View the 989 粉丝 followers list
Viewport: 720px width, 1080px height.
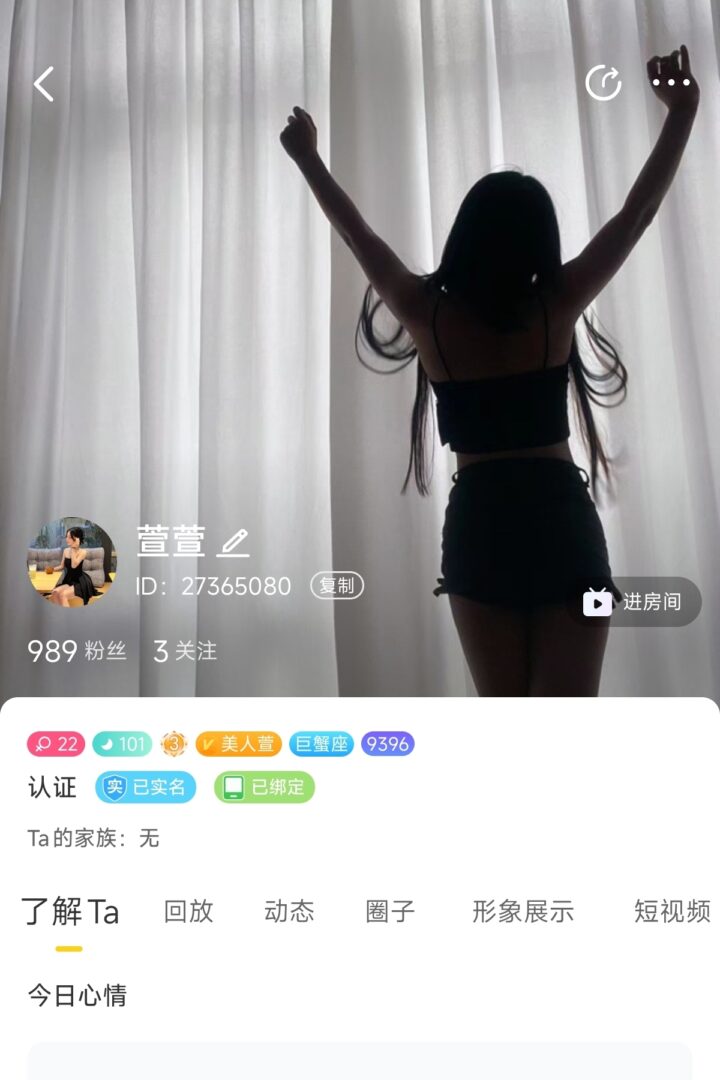coord(77,651)
